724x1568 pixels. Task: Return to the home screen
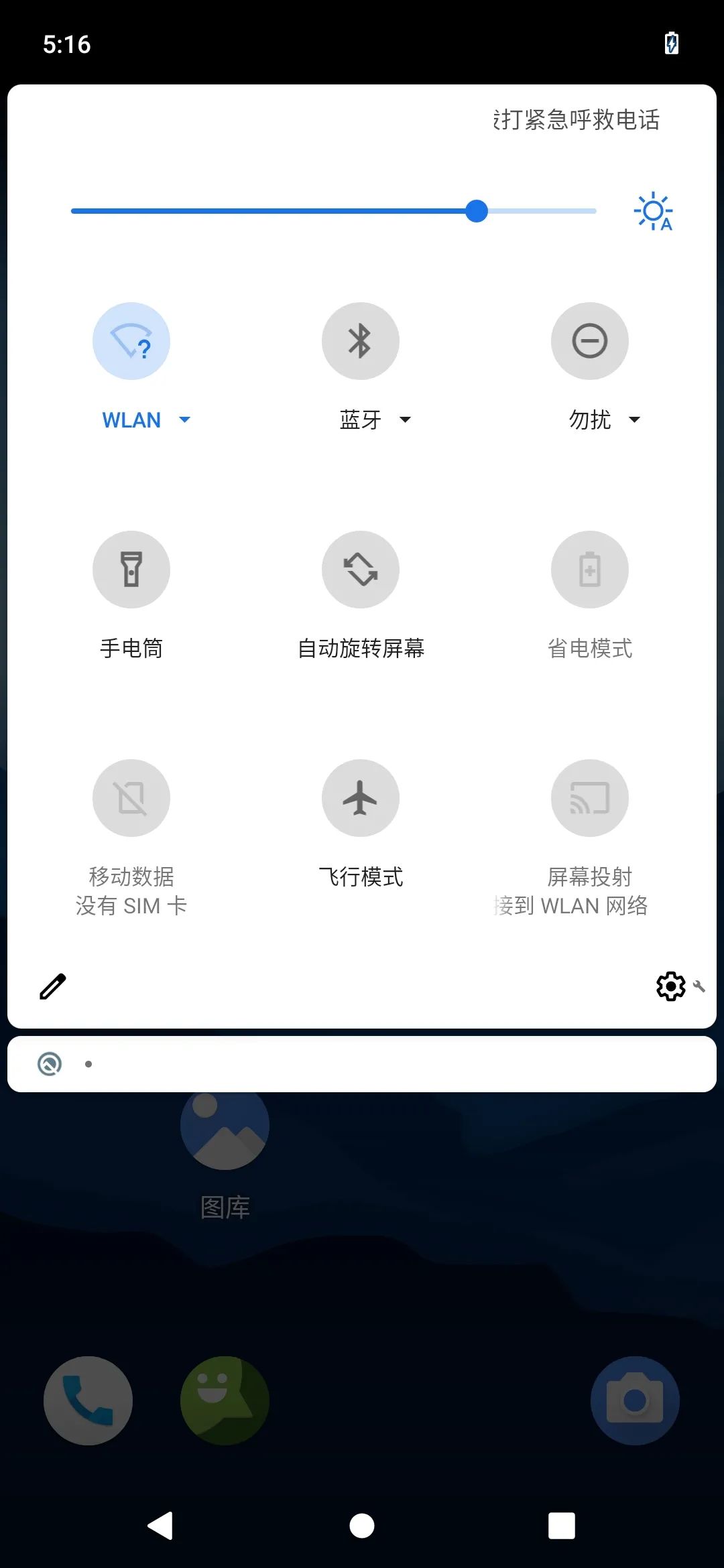362,1526
